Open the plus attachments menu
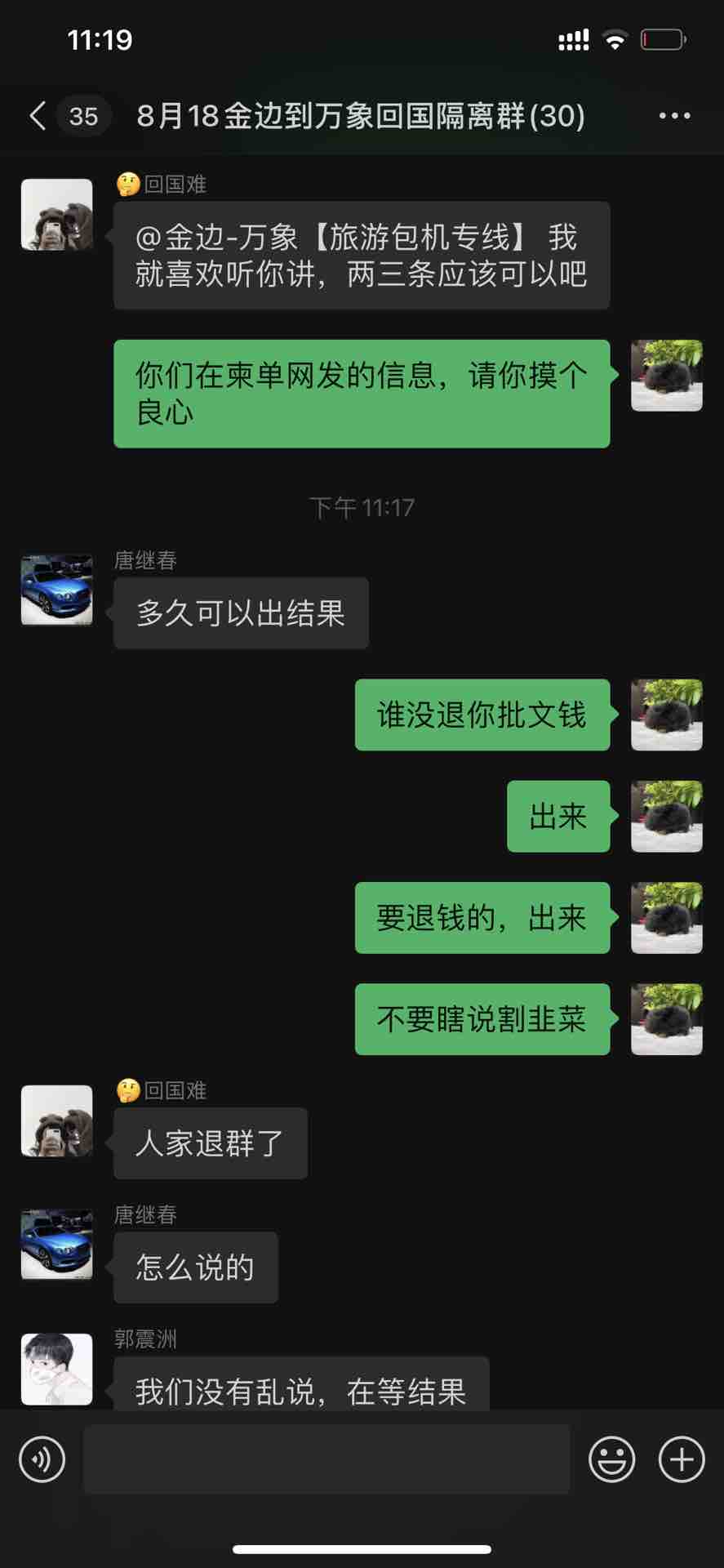The height and width of the screenshot is (1568, 724). pyautogui.click(x=682, y=1459)
